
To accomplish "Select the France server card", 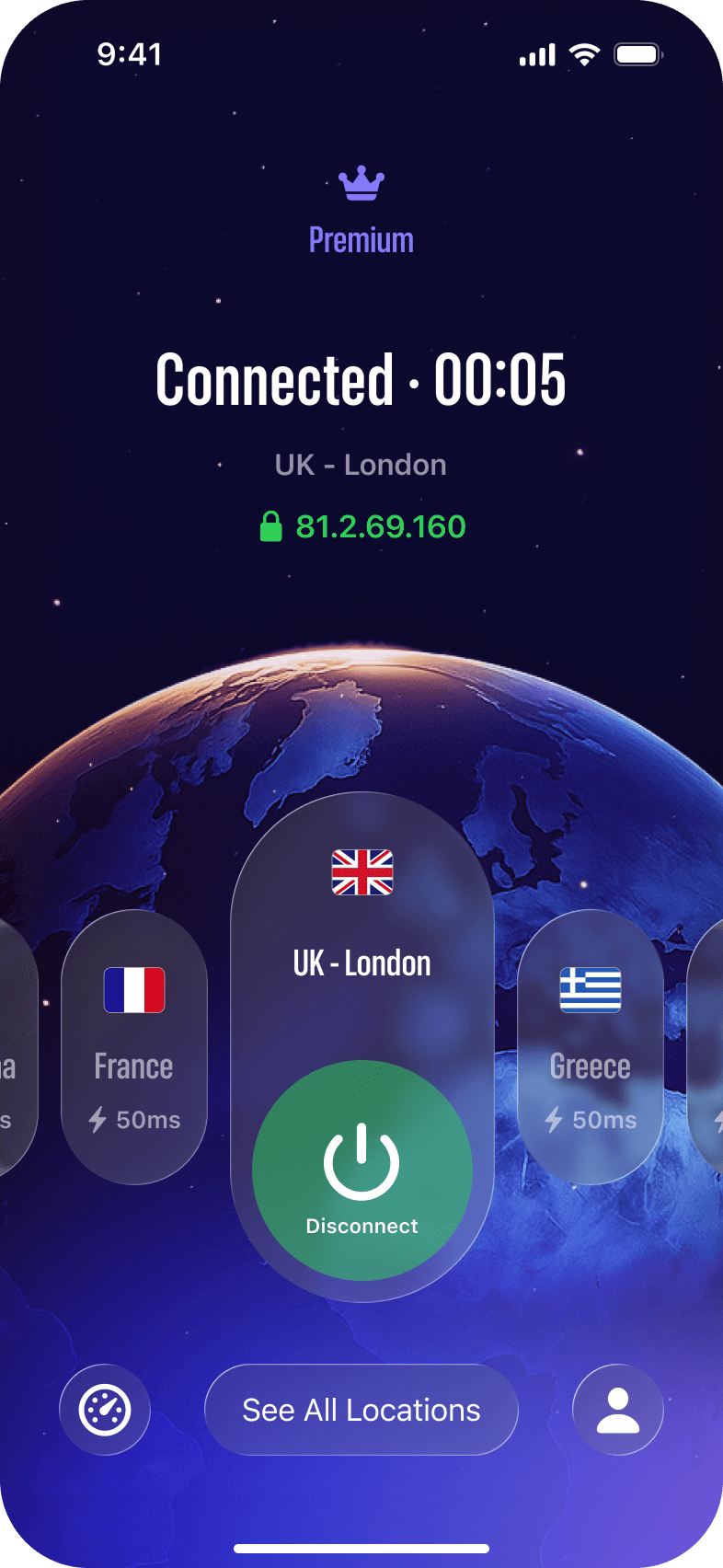I will [134, 1047].
